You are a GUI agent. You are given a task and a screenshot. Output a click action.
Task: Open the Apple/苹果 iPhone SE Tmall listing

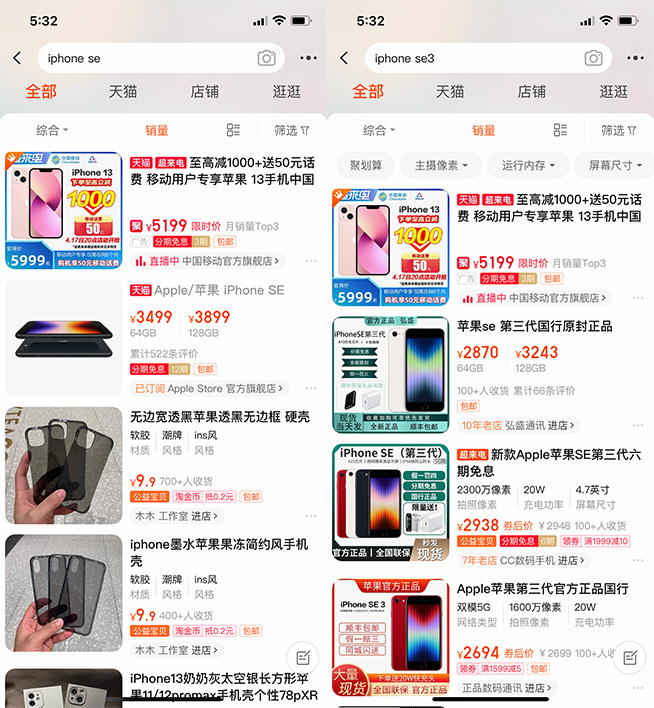(219, 290)
